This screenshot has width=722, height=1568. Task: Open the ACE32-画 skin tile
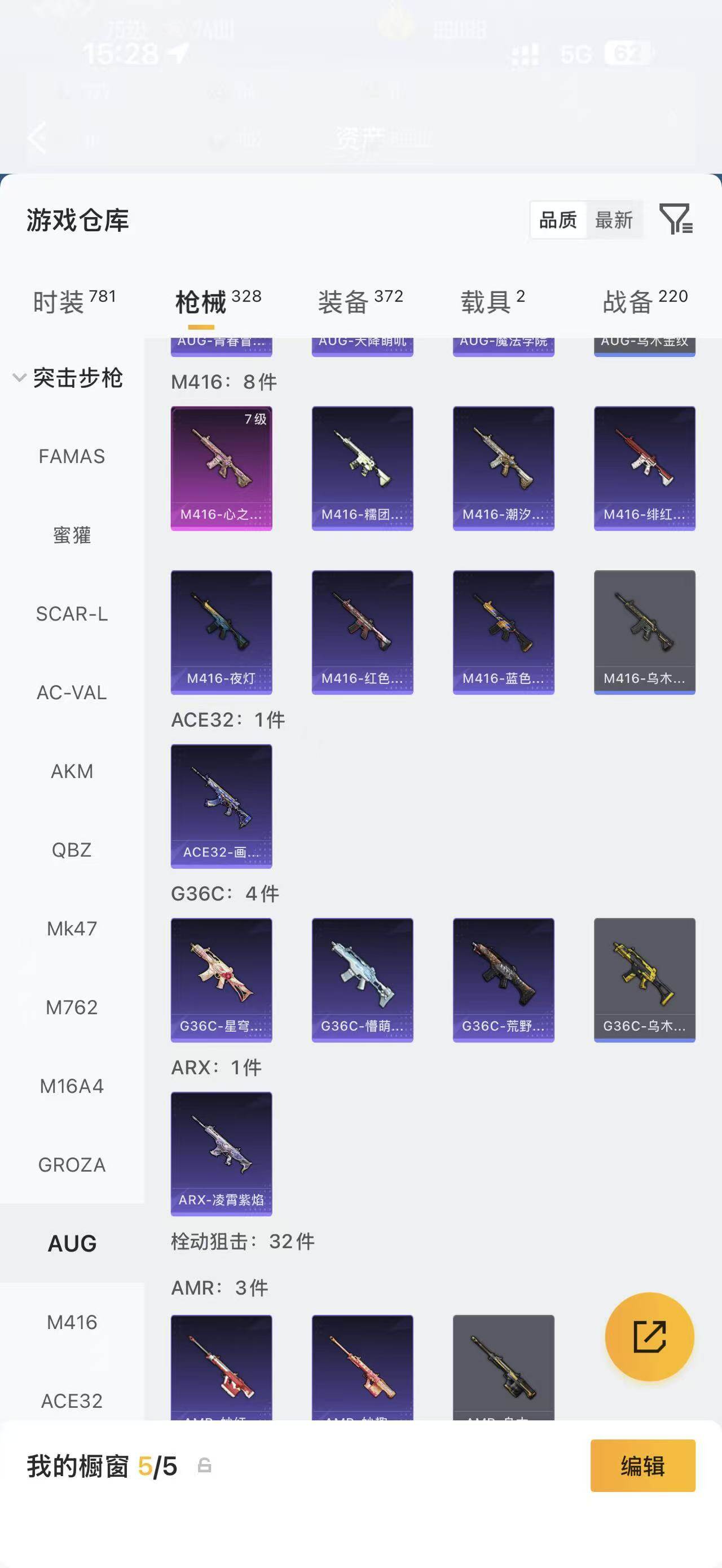coord(222,806)
